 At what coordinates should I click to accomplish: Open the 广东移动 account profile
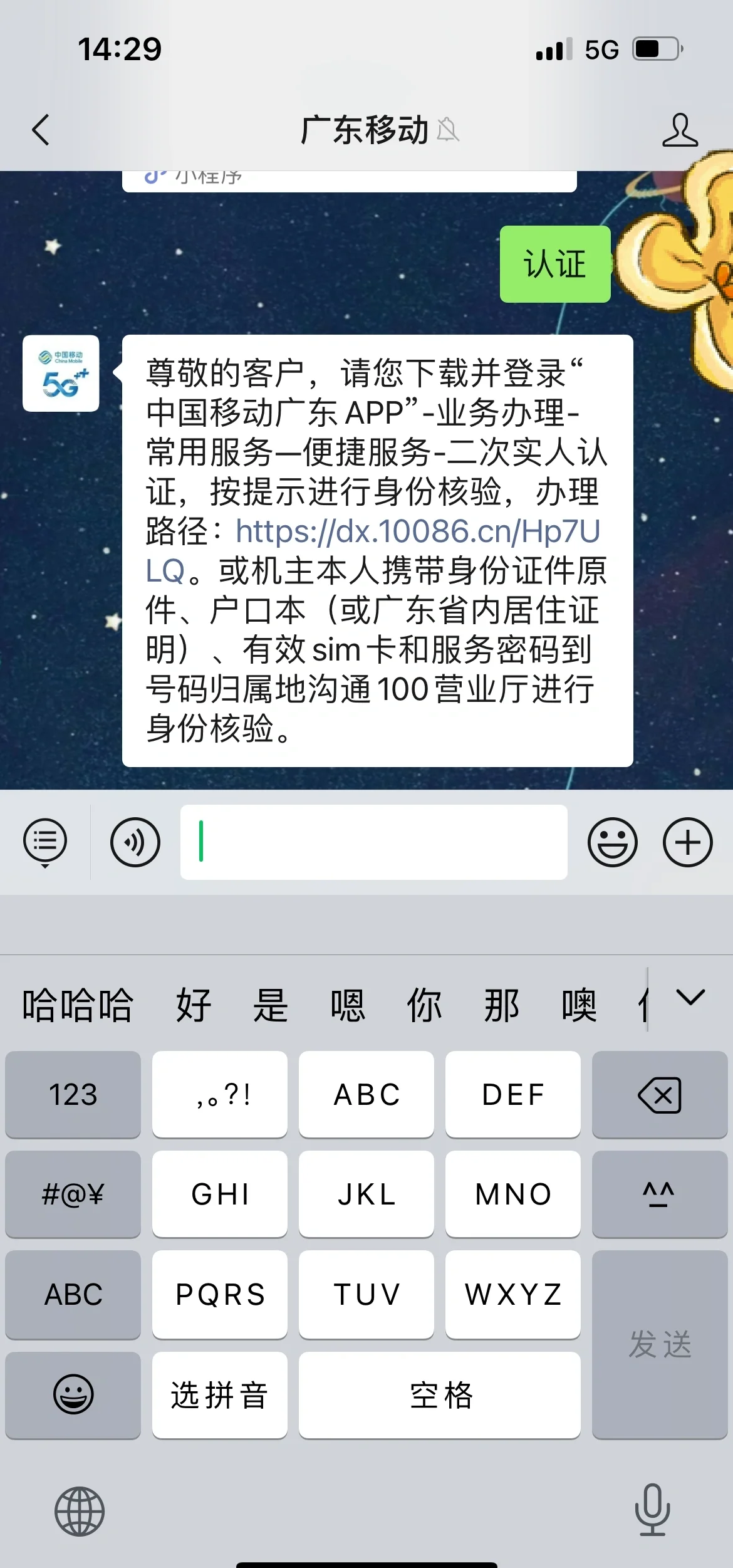(680, 130)
